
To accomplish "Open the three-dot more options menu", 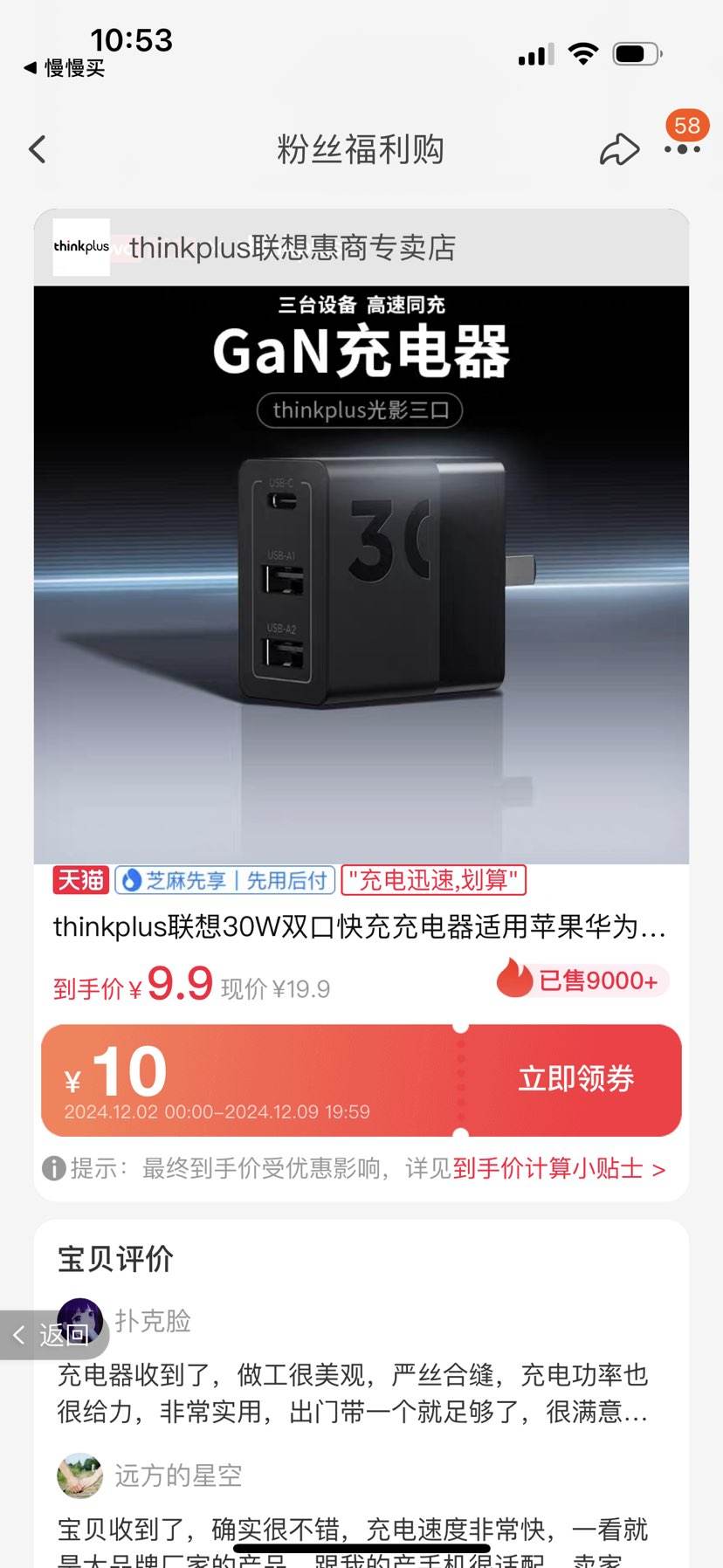I will click(683, 149).
